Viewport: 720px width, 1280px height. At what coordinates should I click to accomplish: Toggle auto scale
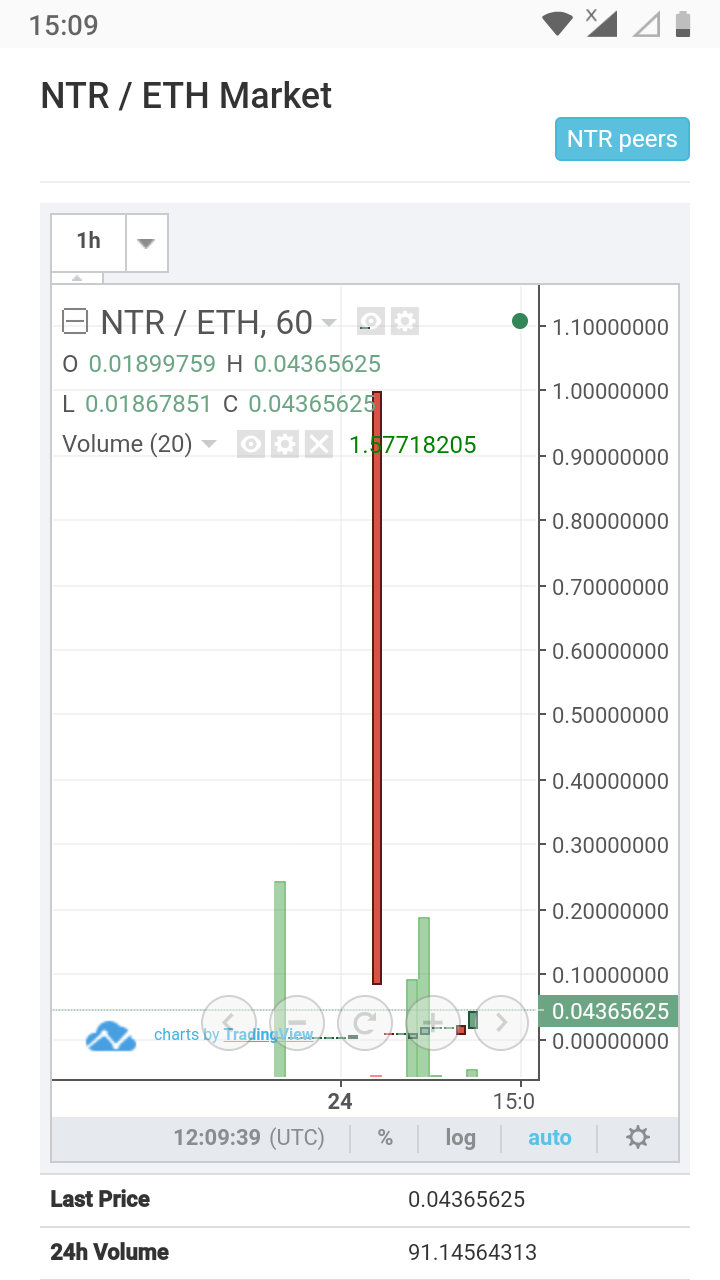point(550,1138)
